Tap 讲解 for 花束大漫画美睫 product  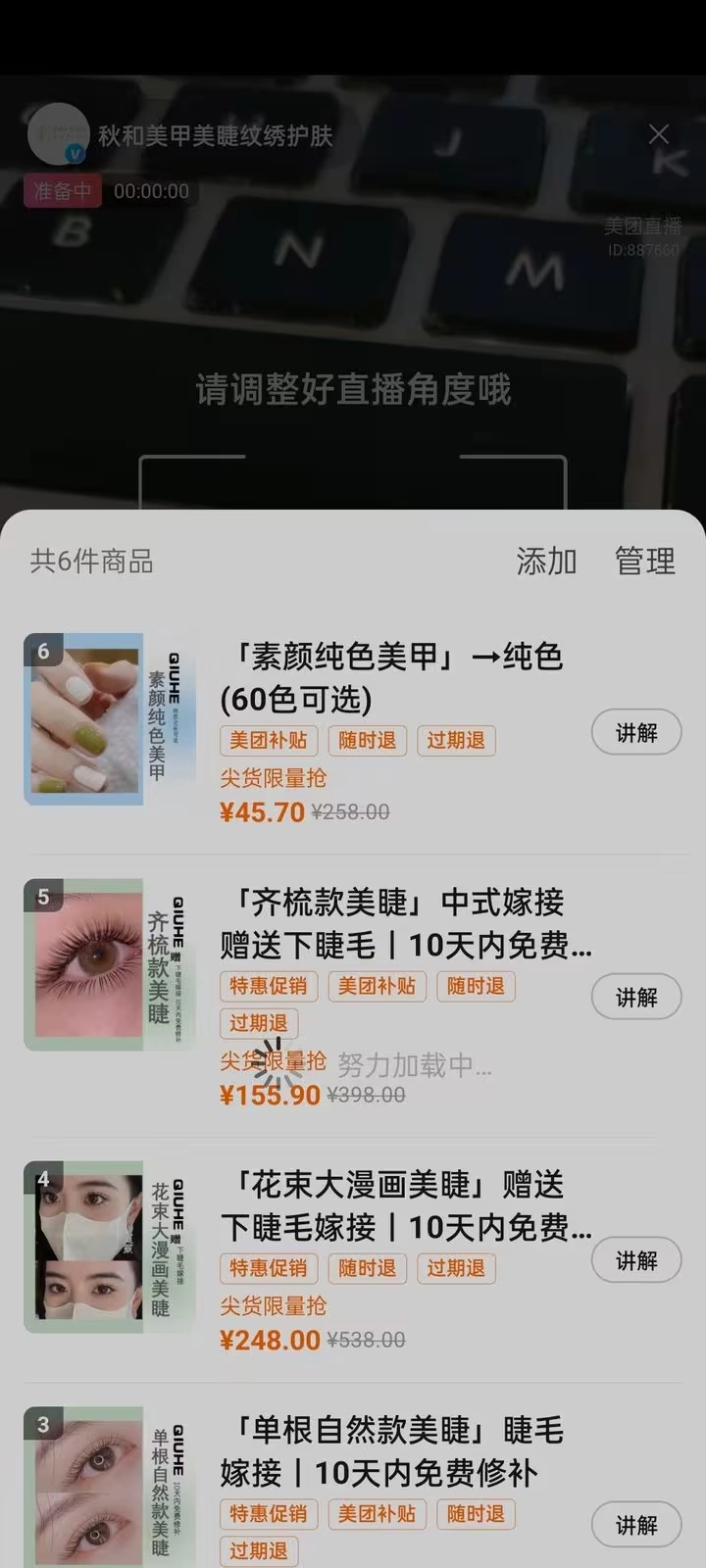point(636,1261)
